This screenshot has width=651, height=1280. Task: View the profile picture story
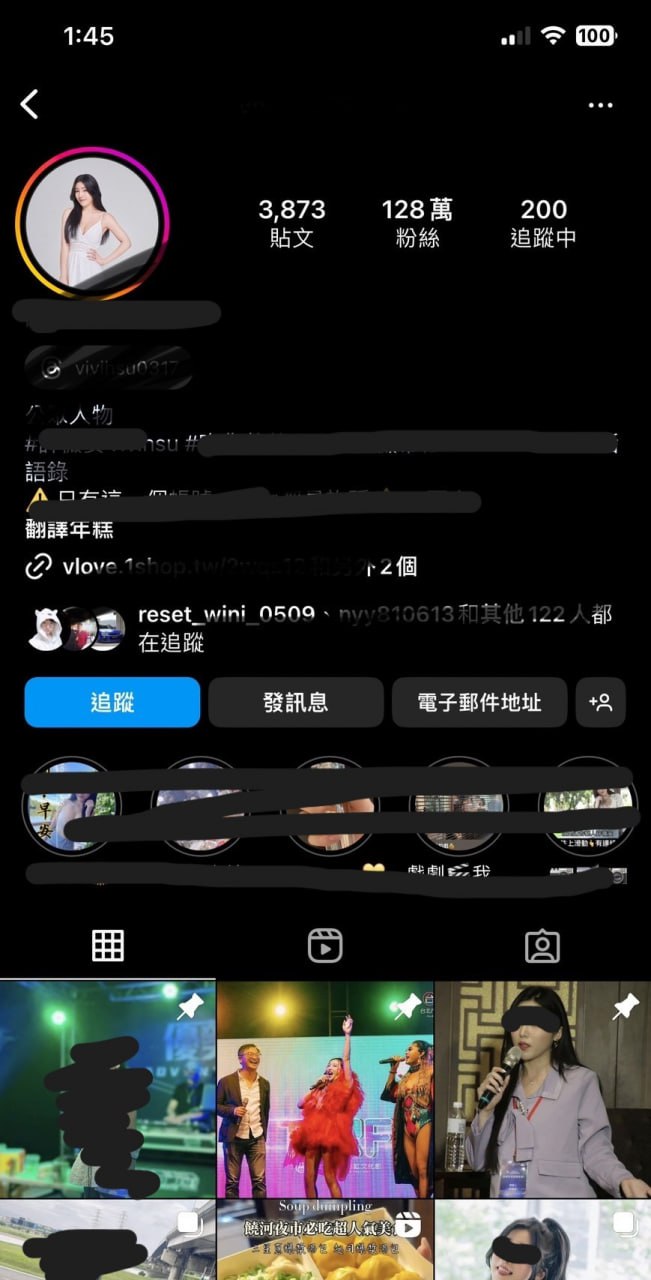point(92,222)
